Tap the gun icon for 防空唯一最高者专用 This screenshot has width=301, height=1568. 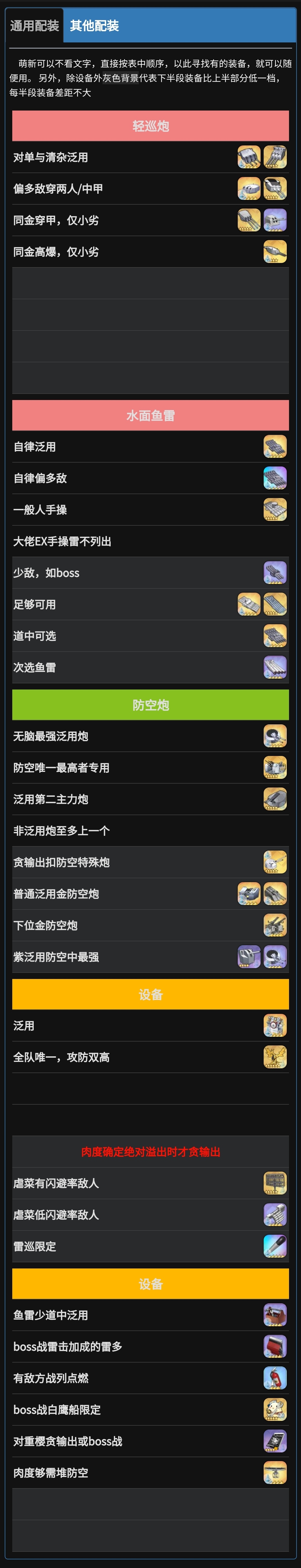pos(275,768)
